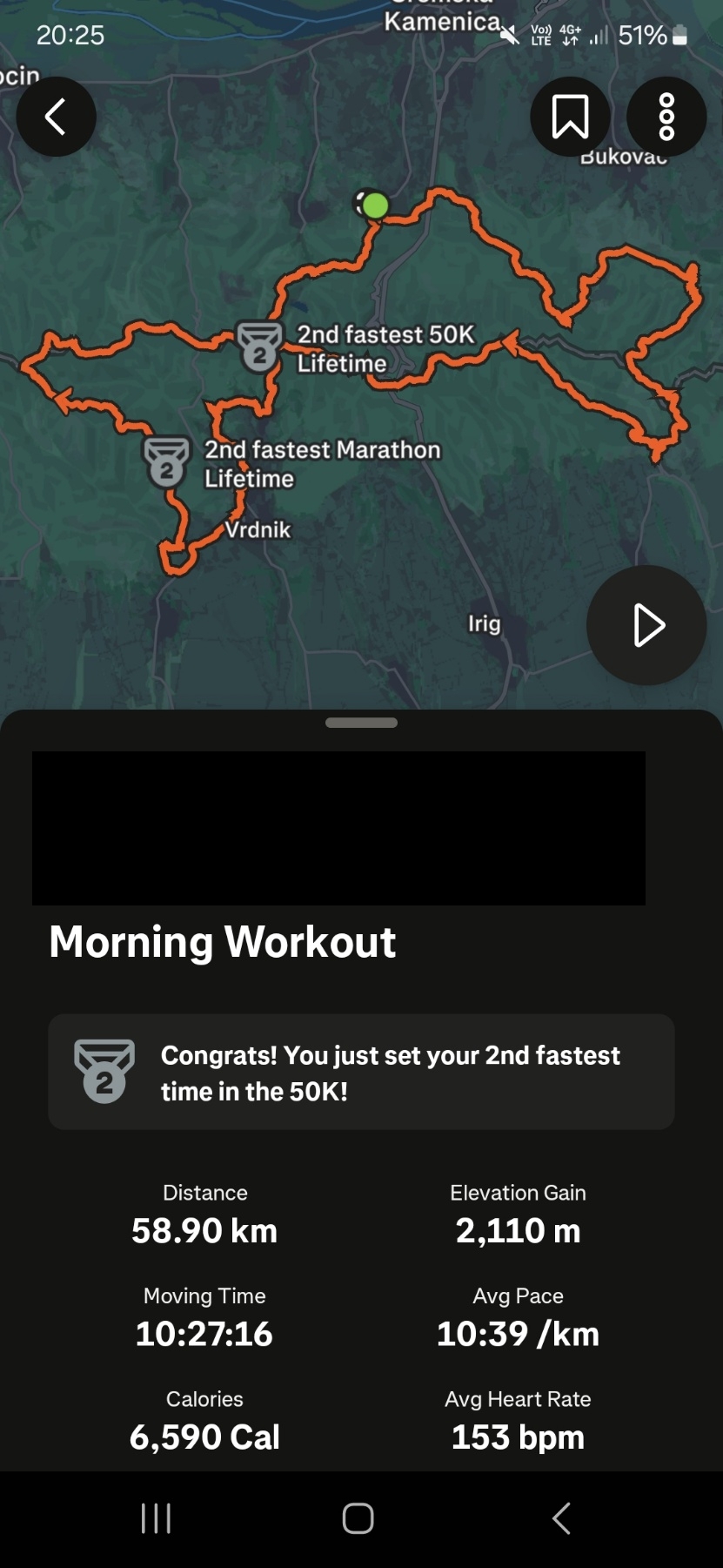Tap the 2nd fastest 50K medal marker

click(x=259, y=347)
